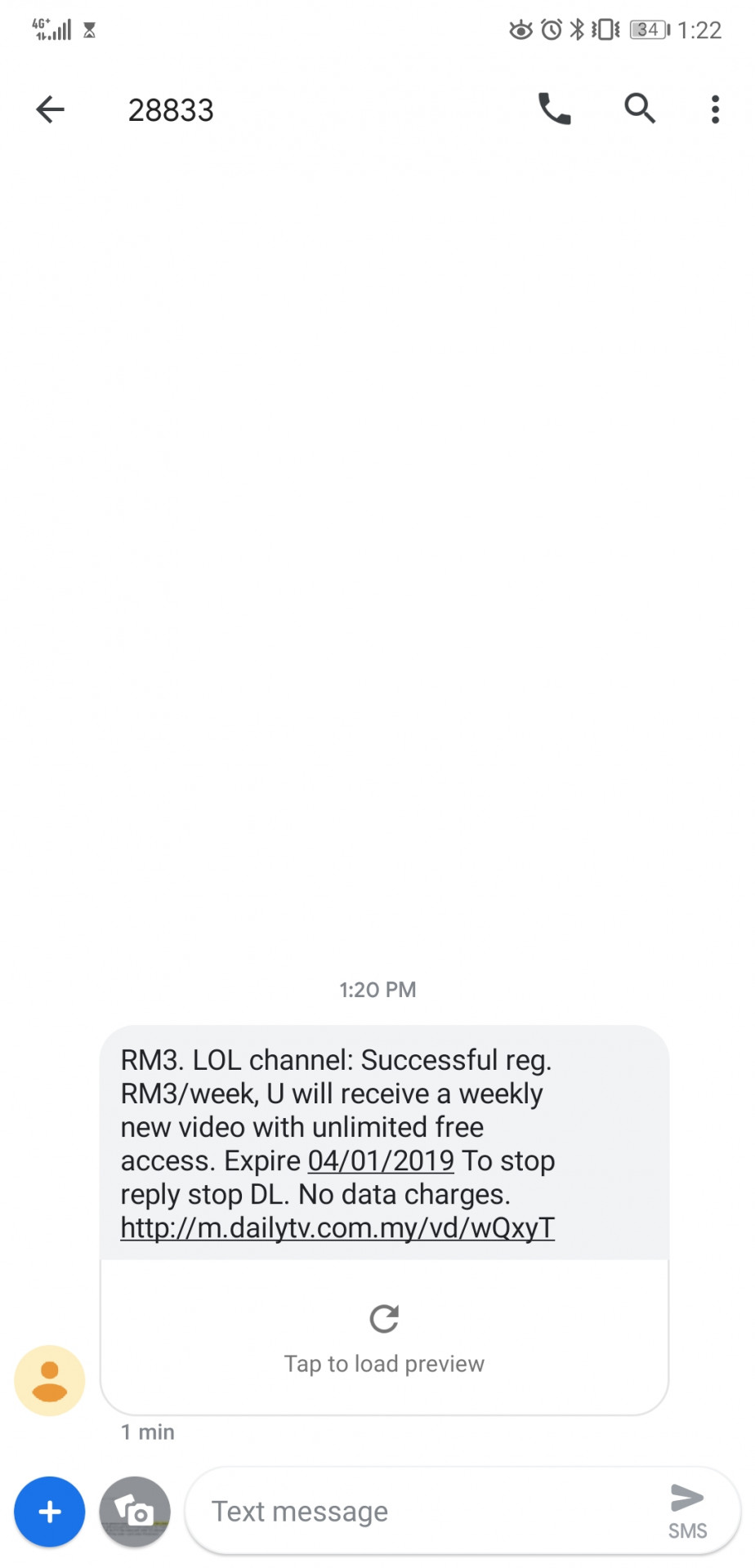Open the overflow menu
This screenshot has height=1568, width=755.
(x=715, y=109)
